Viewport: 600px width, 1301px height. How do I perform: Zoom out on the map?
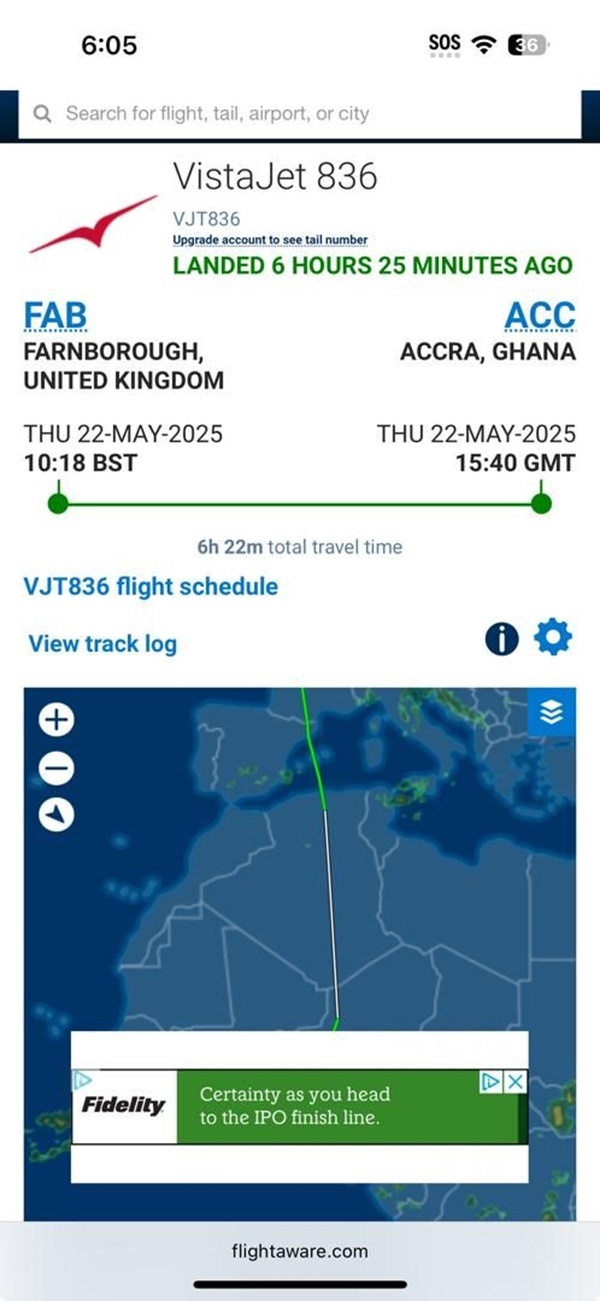(57, 767)
